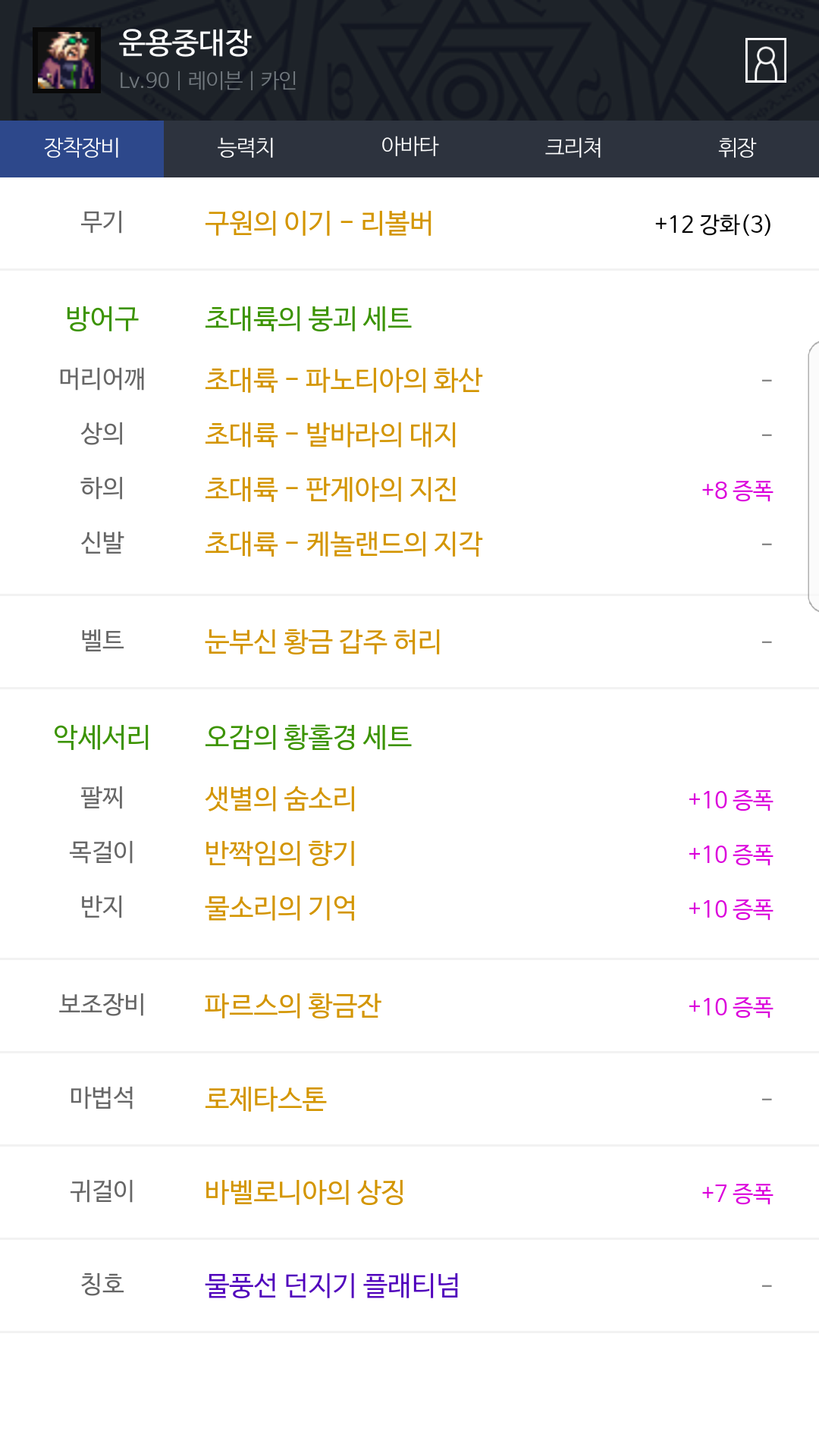Switch to the 크리쳐 tab
The image size is (819, 1456).
(573, 148)
